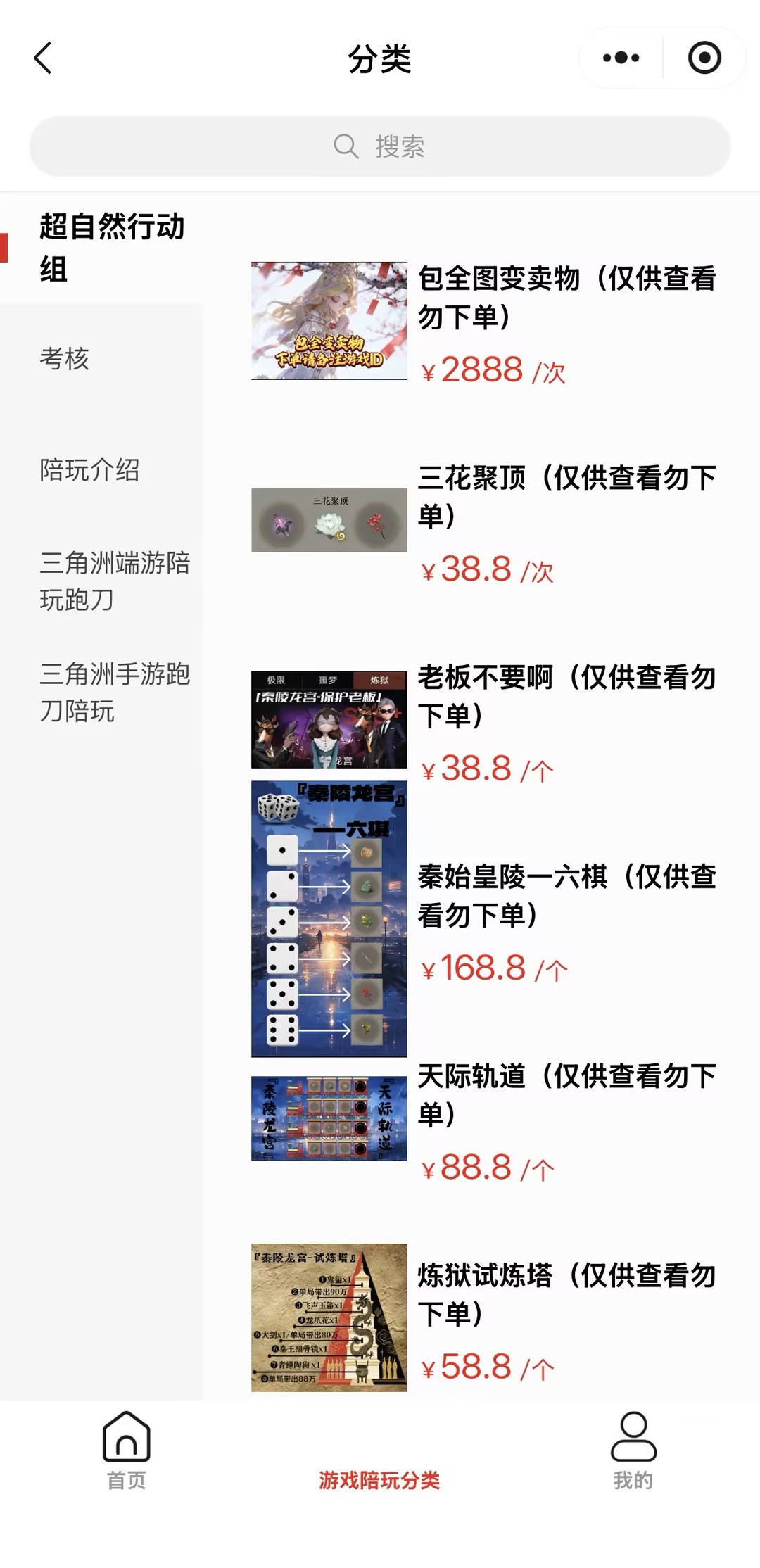Tap the 搜索 search field
The width and height of the screenshot is (760, 1568).
(380, 146)
